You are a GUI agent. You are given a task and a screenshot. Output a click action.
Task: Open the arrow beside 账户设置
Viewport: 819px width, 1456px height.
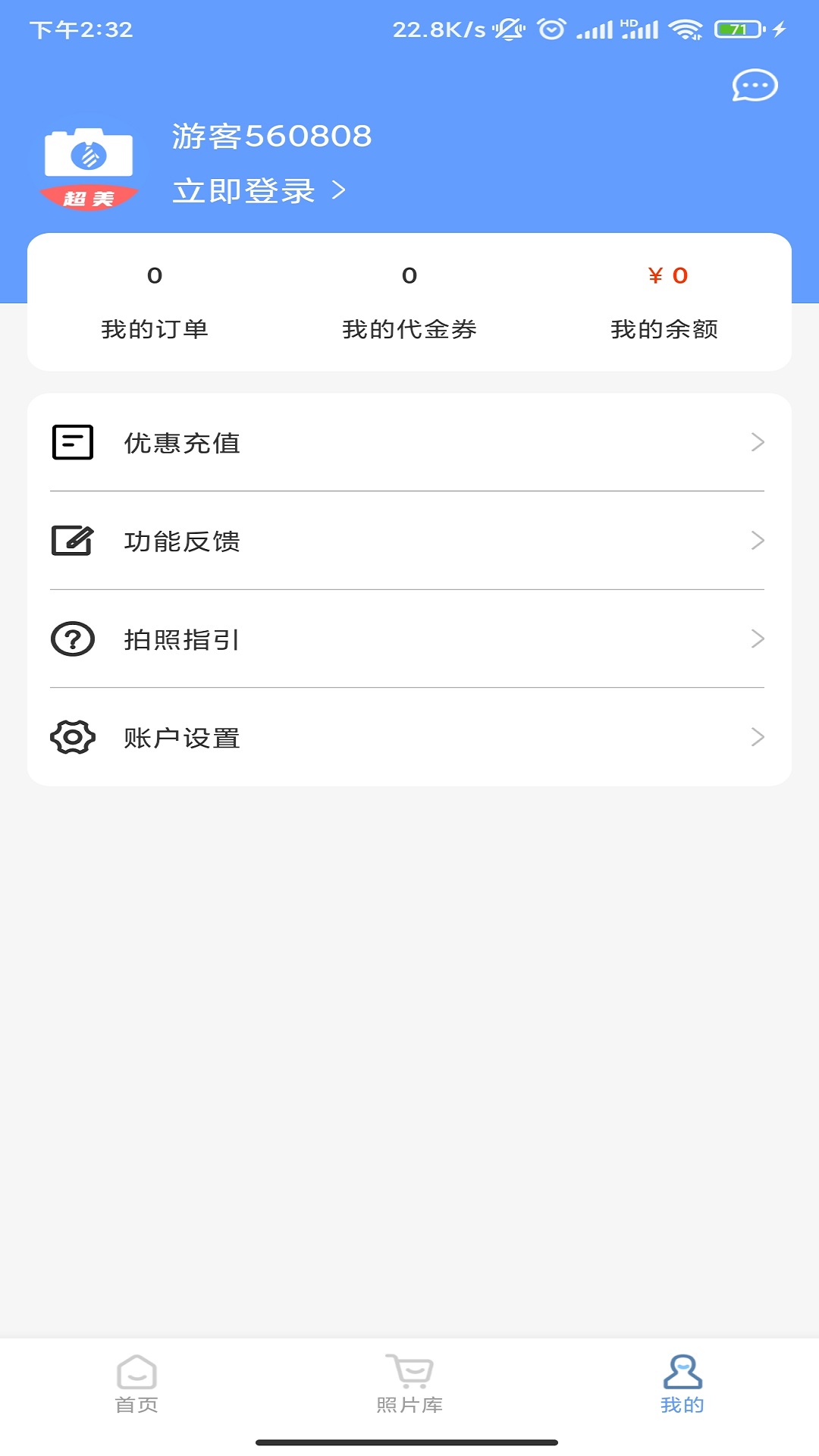click(x=756, y=736)
